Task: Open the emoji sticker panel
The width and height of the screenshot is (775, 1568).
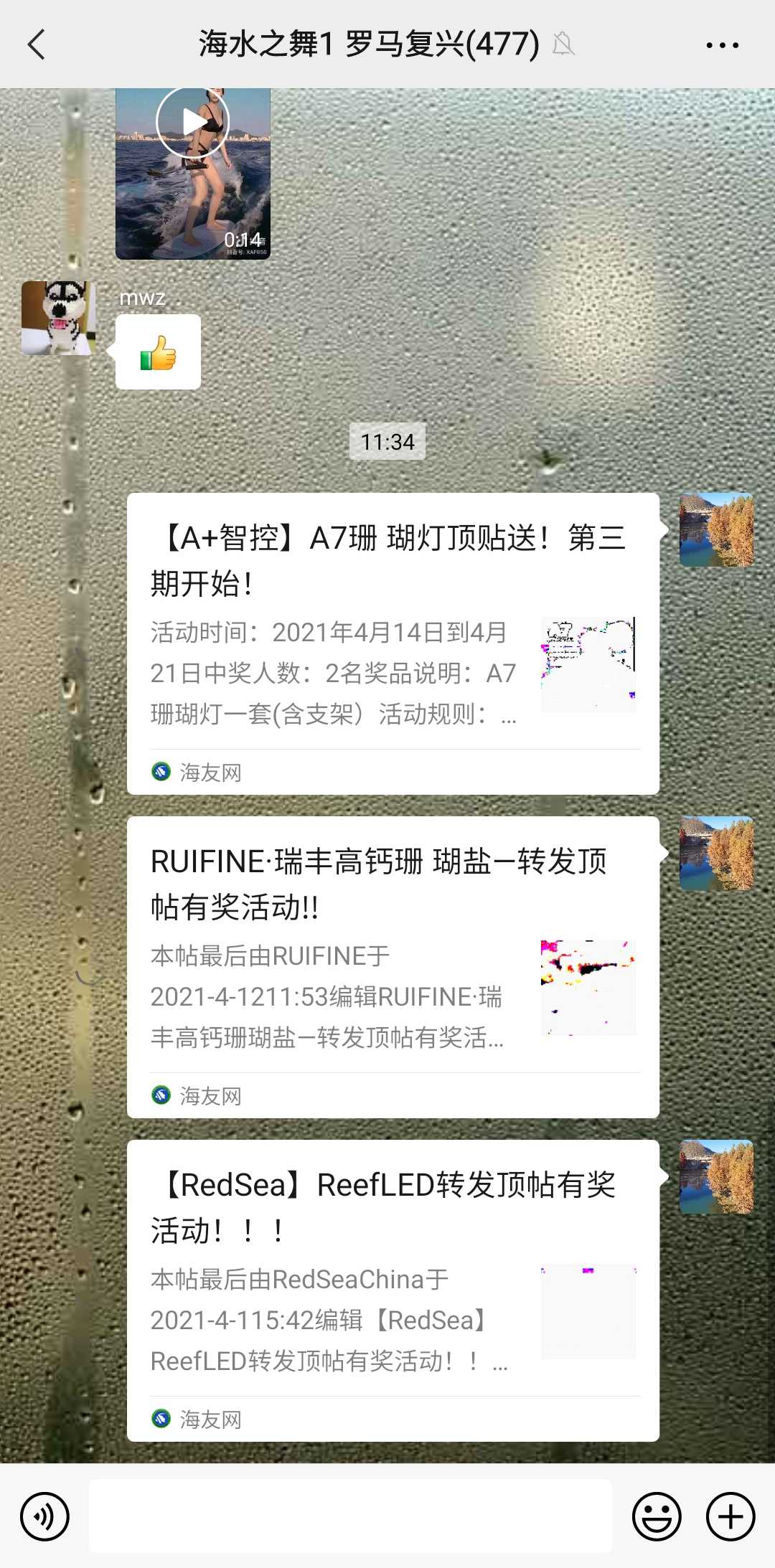Action: click(x=656, y=1516)
